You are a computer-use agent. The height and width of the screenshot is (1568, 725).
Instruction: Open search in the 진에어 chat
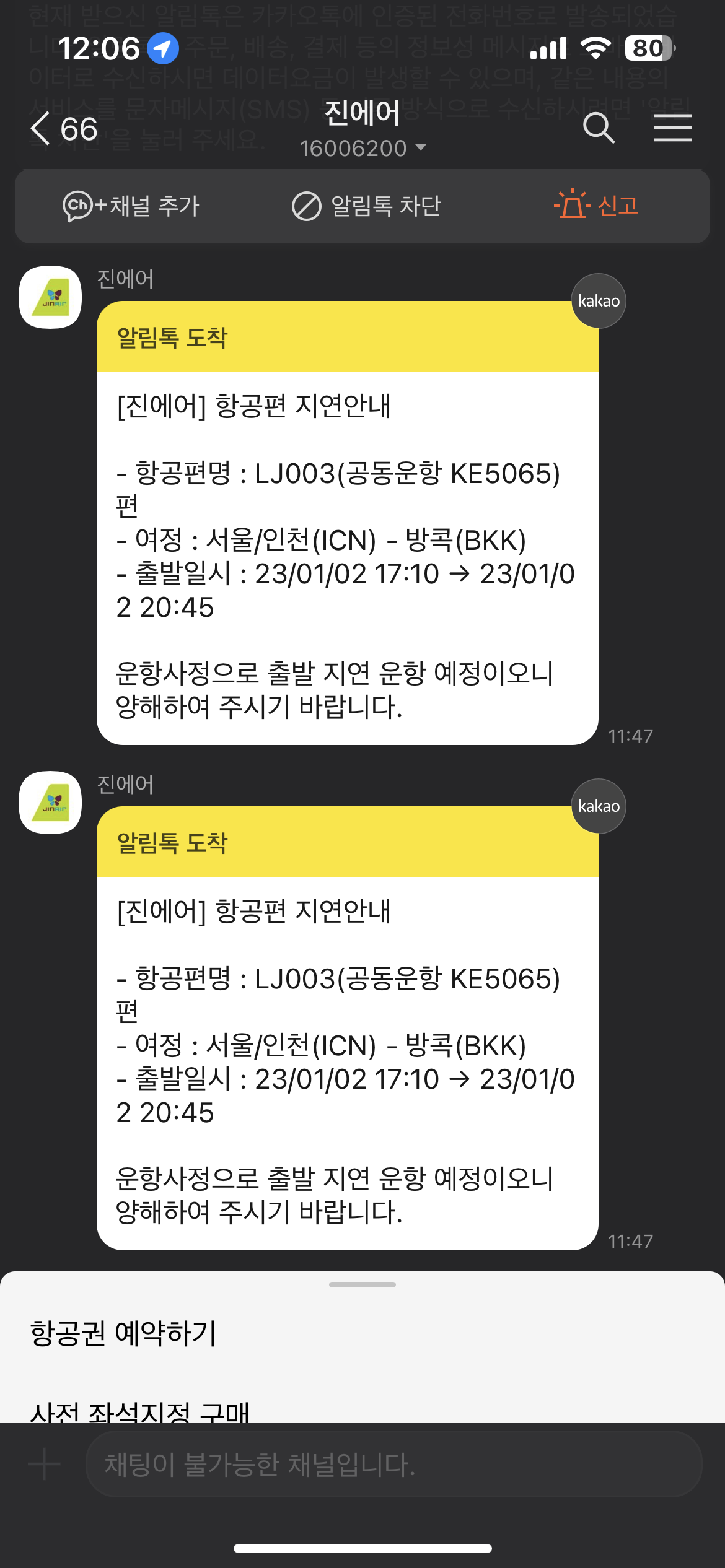click(599, 128)
